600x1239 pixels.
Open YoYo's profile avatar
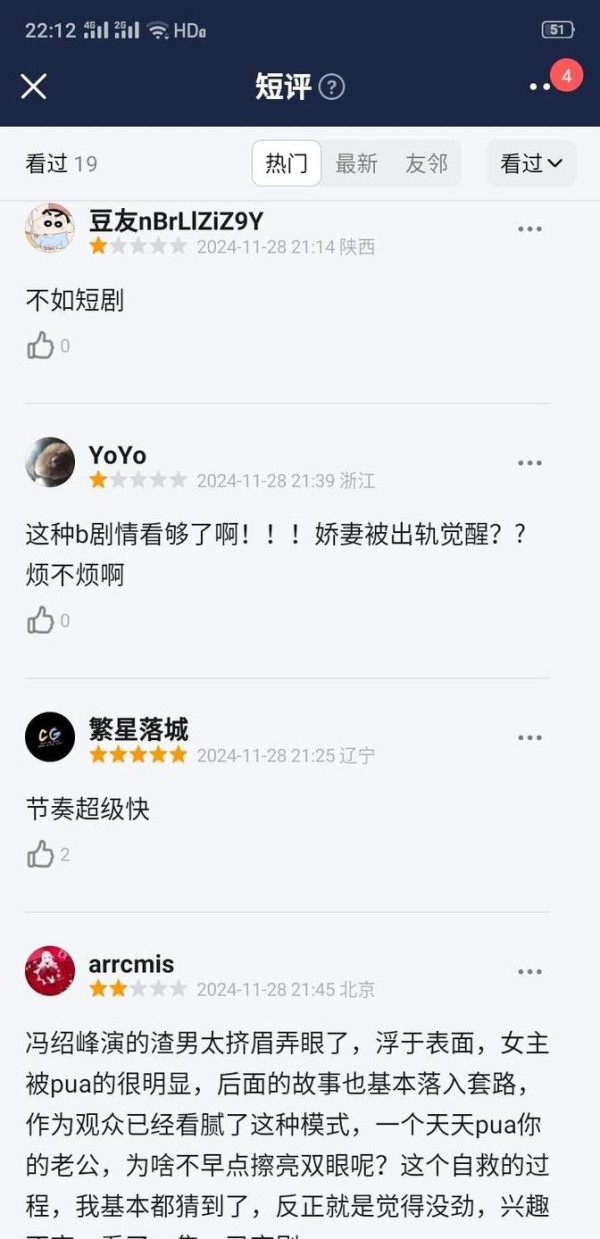tap(50, 463)
